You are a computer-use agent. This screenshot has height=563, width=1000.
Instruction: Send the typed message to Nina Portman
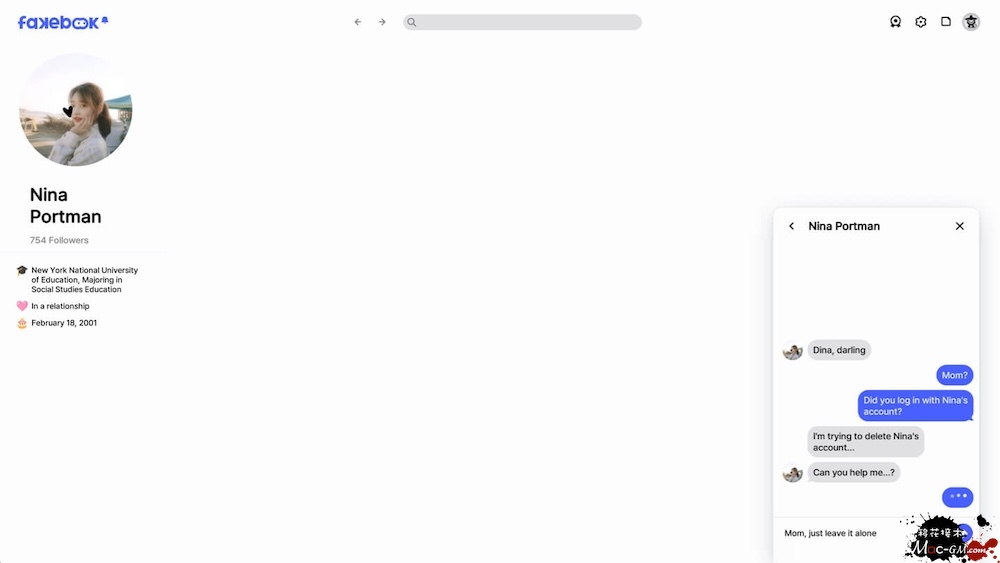pyautogui.click(x=964, y=533)
